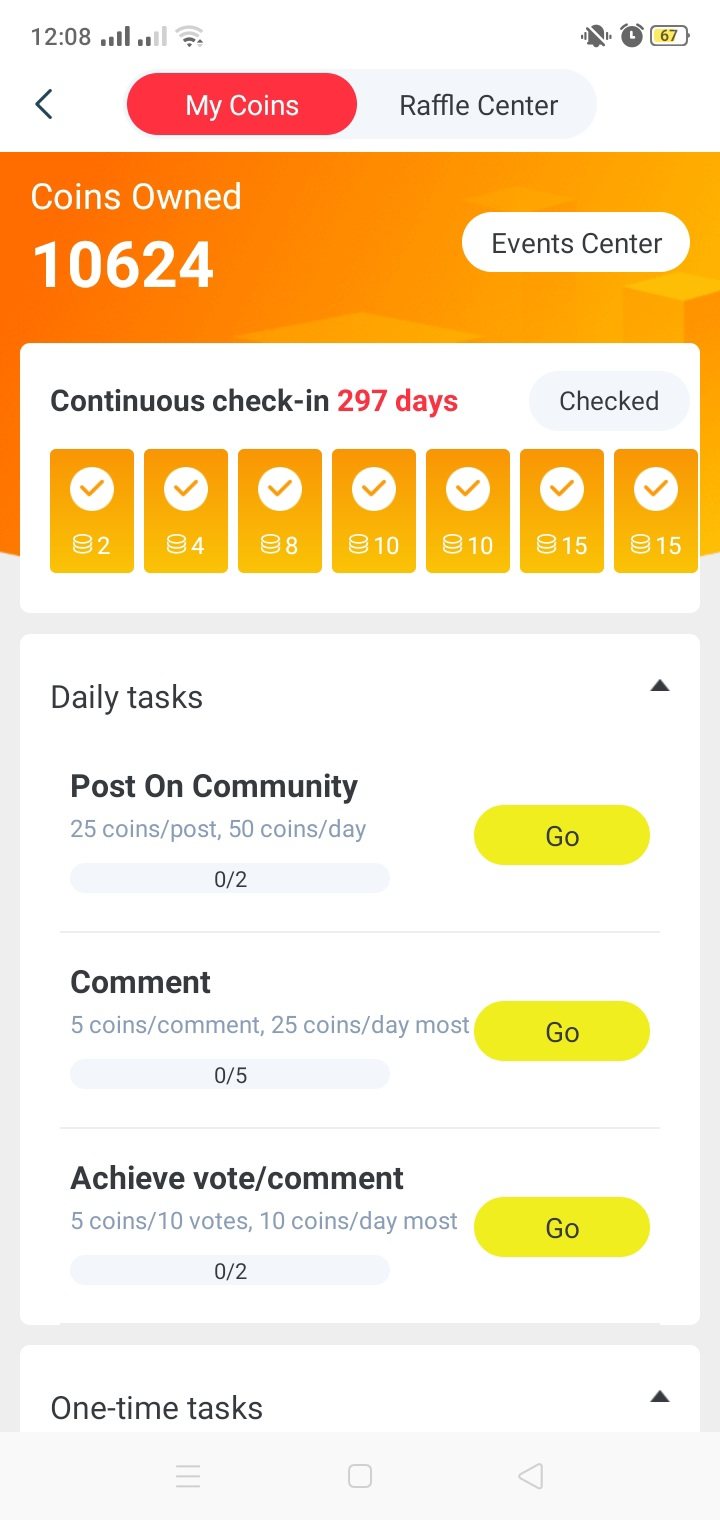Go back using the top-left arrow

(x=44, y=104)
